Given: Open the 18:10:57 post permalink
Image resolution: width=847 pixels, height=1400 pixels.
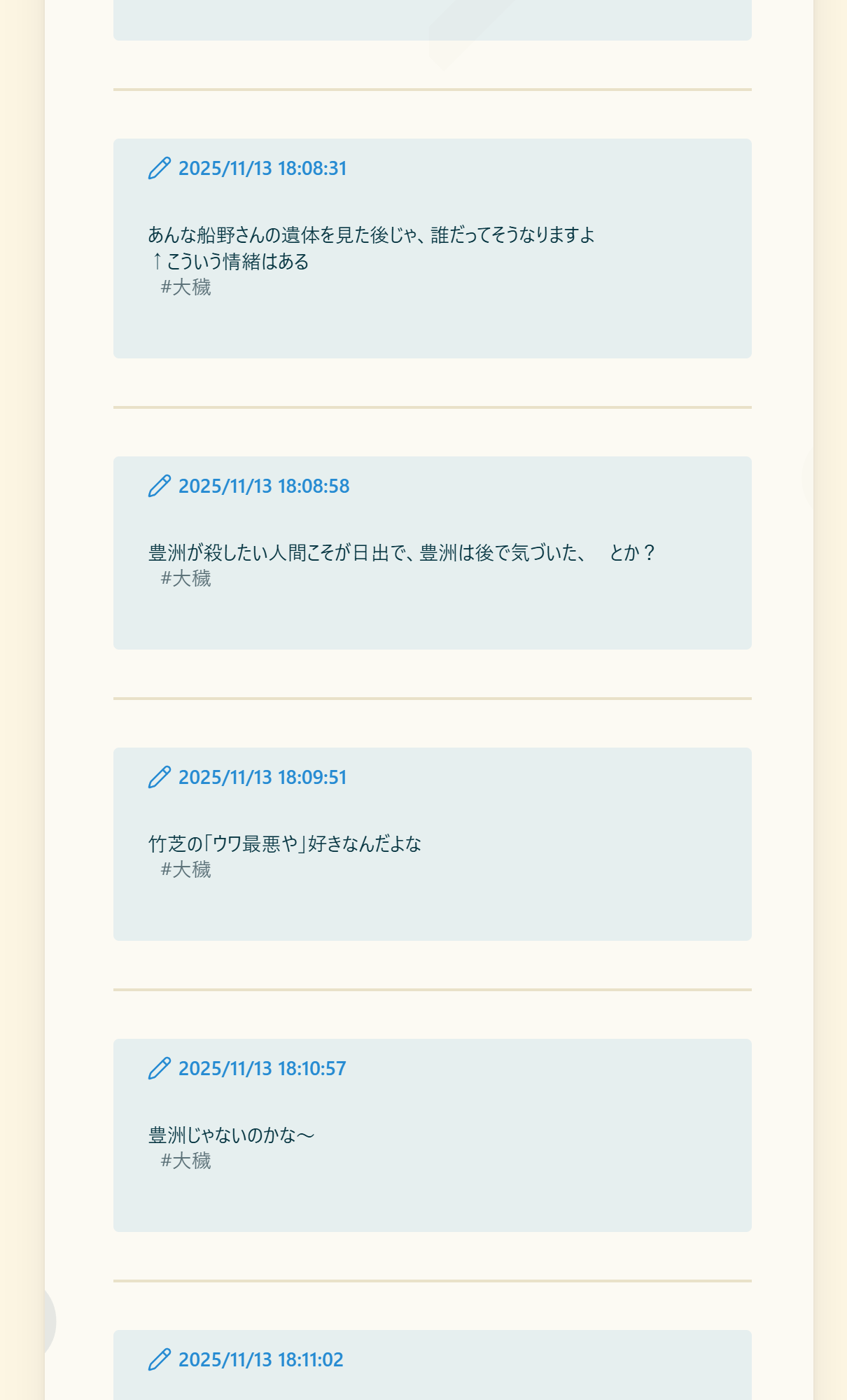Looking at the screenshot, I should pos(262,1069).
